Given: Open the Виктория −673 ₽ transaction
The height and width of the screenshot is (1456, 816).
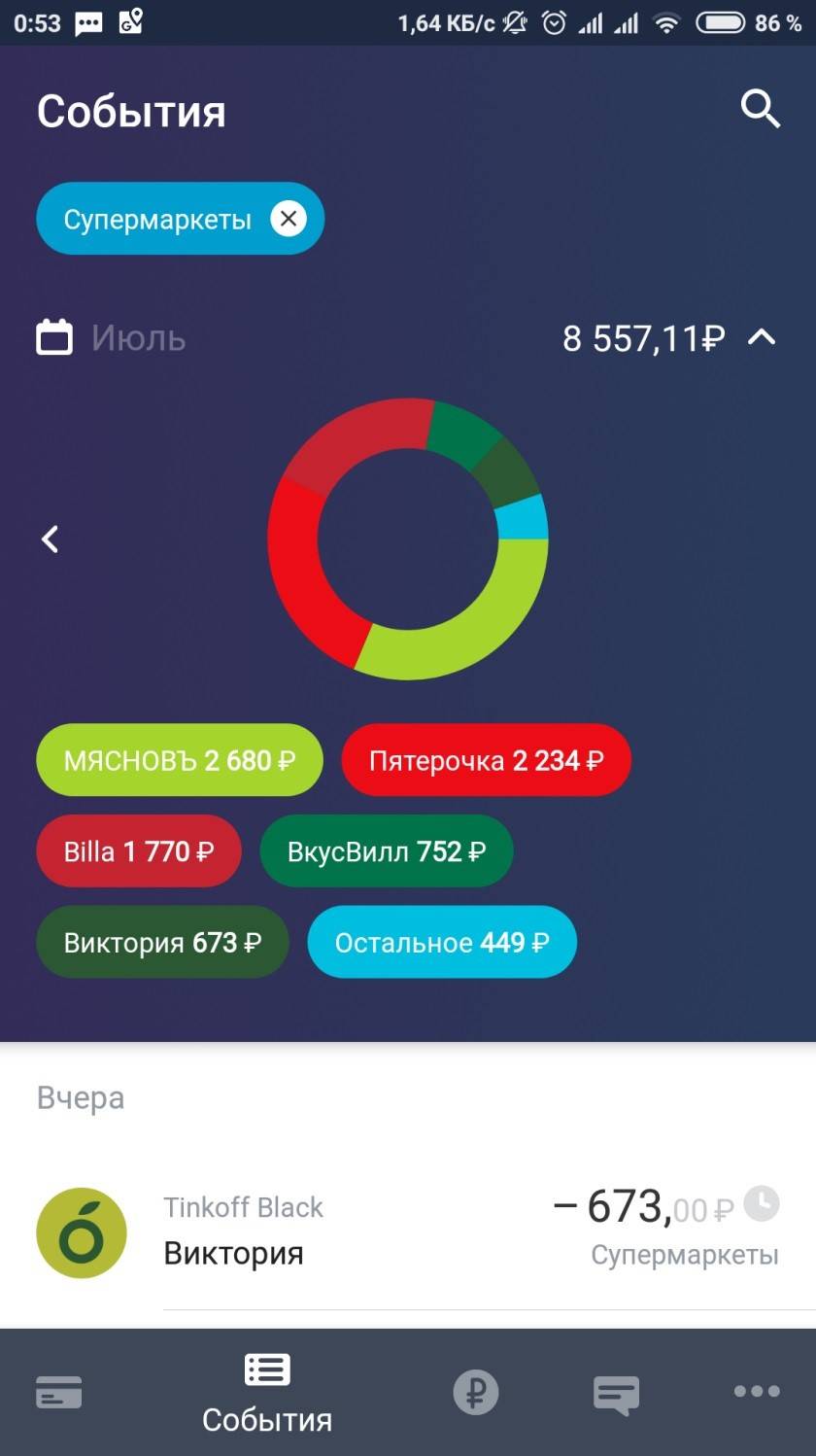Looking at the screenshot, I should coord(408,1231).
